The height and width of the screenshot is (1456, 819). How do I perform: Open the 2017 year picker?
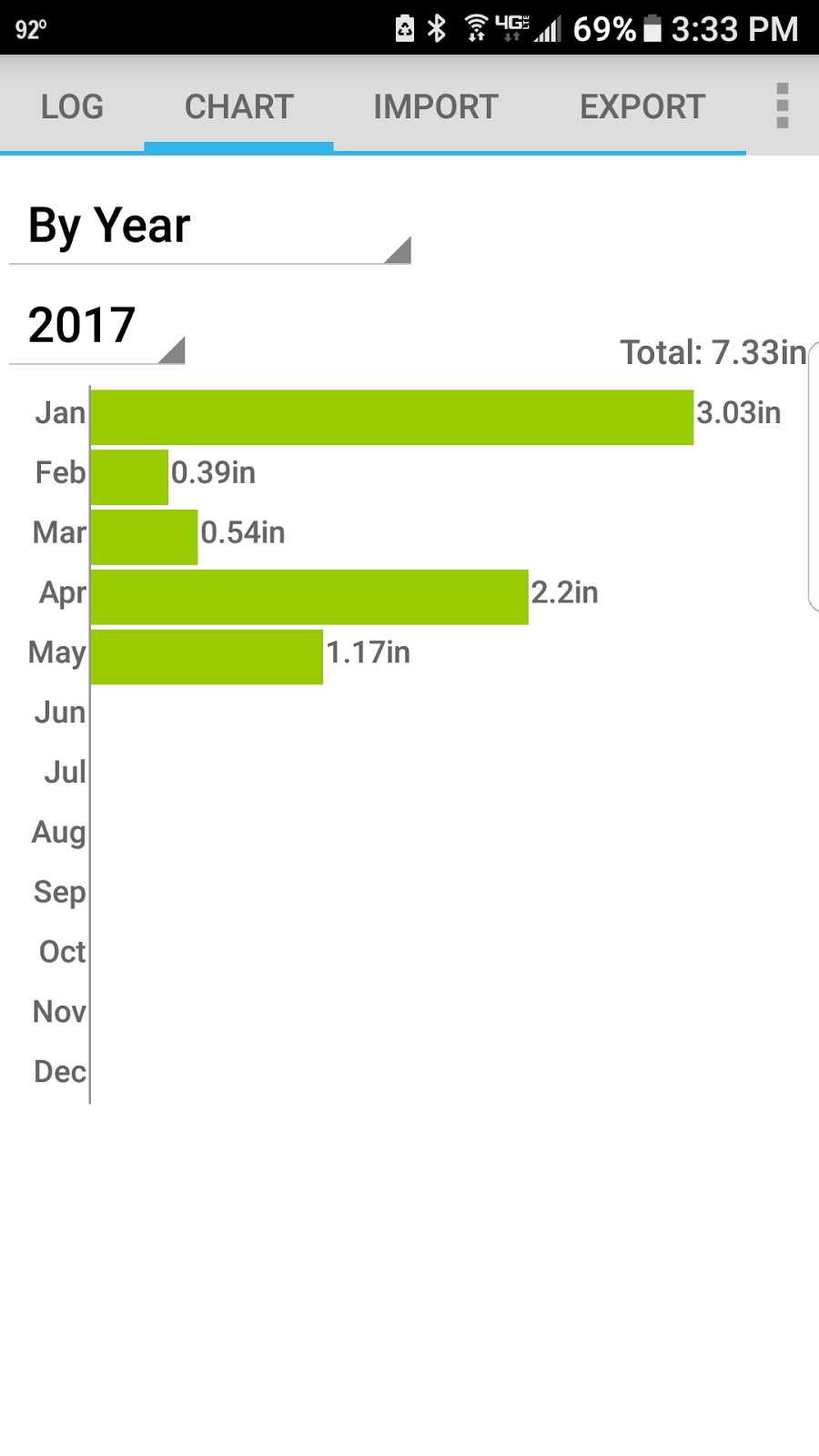[x=97, y=327]
